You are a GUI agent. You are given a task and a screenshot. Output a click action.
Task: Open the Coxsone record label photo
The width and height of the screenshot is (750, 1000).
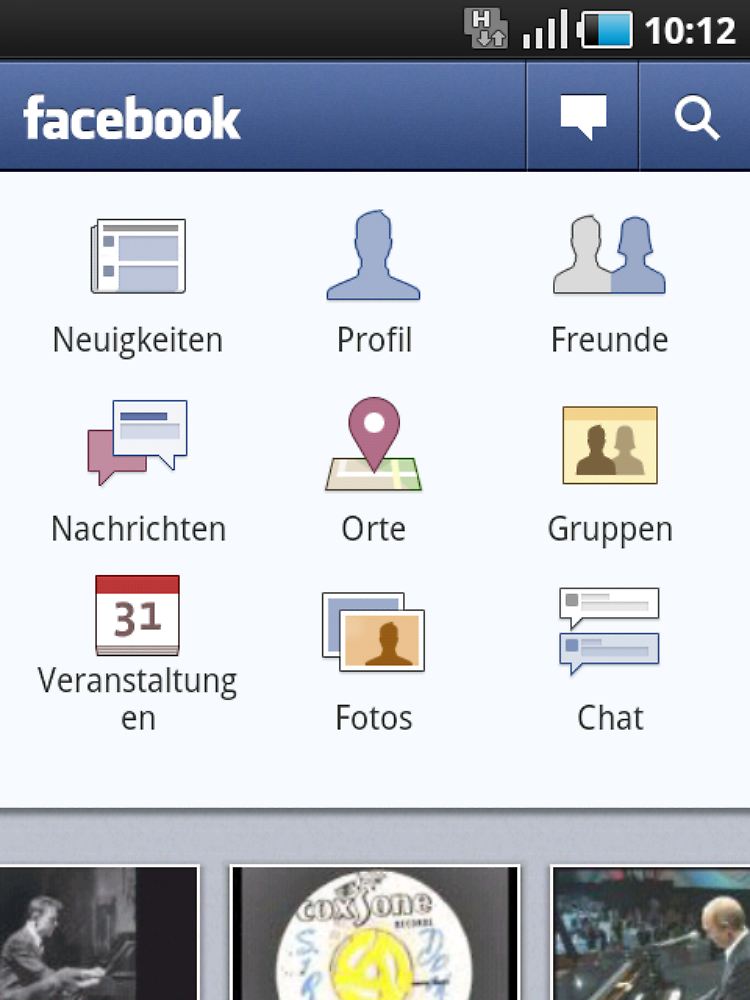[375, 933]
